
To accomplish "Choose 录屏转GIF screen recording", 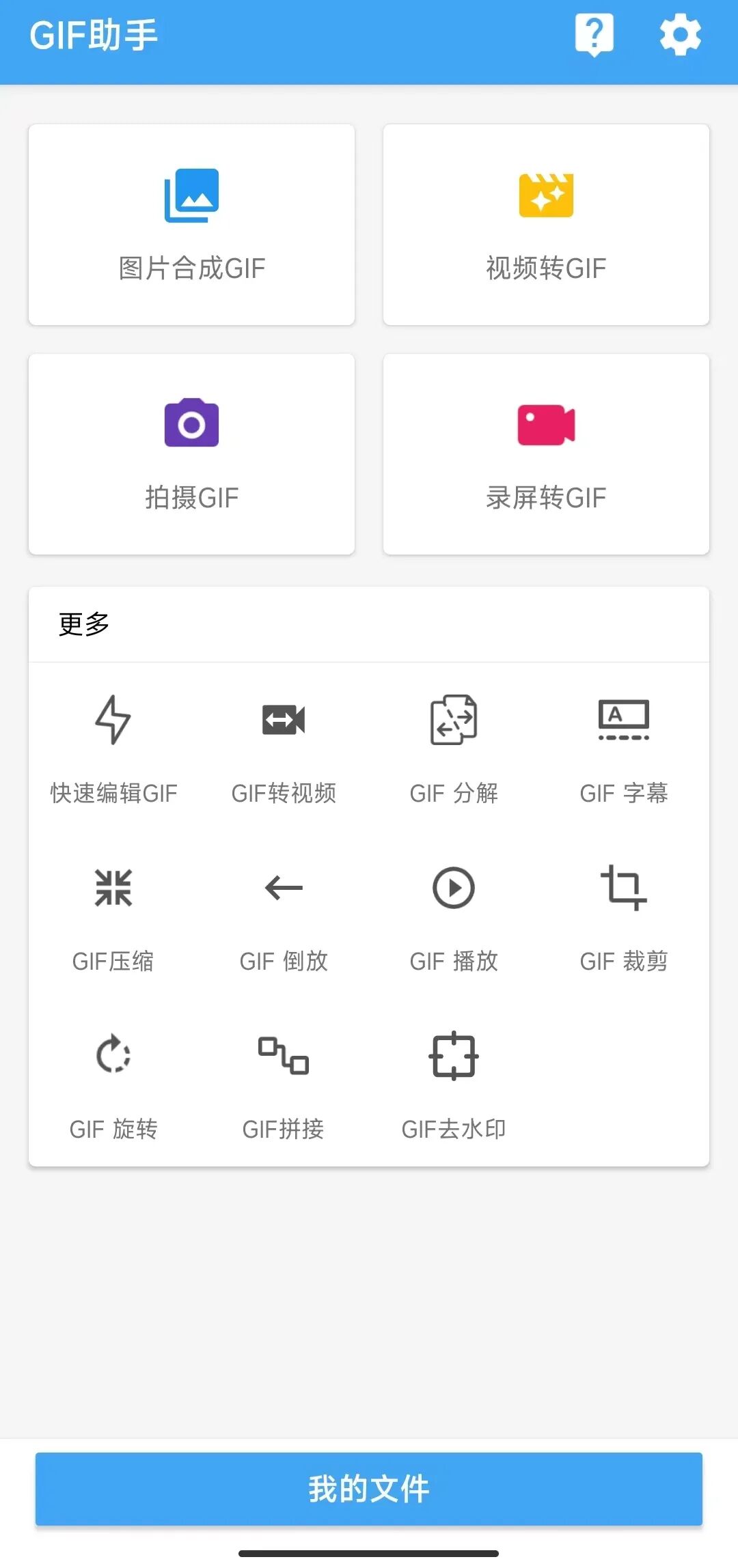I will (x=546, y=453).
